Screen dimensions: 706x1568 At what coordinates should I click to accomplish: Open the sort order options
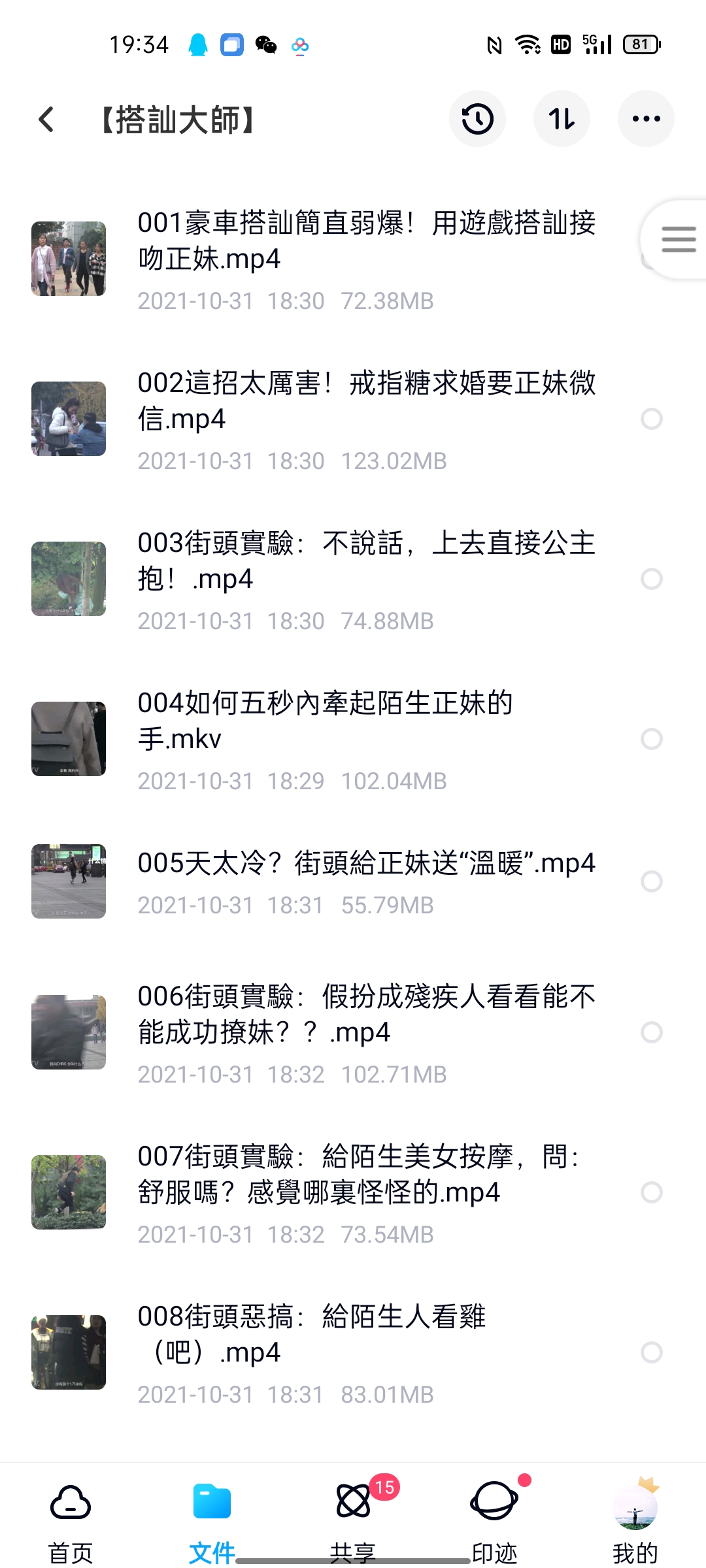click(562, 119)
